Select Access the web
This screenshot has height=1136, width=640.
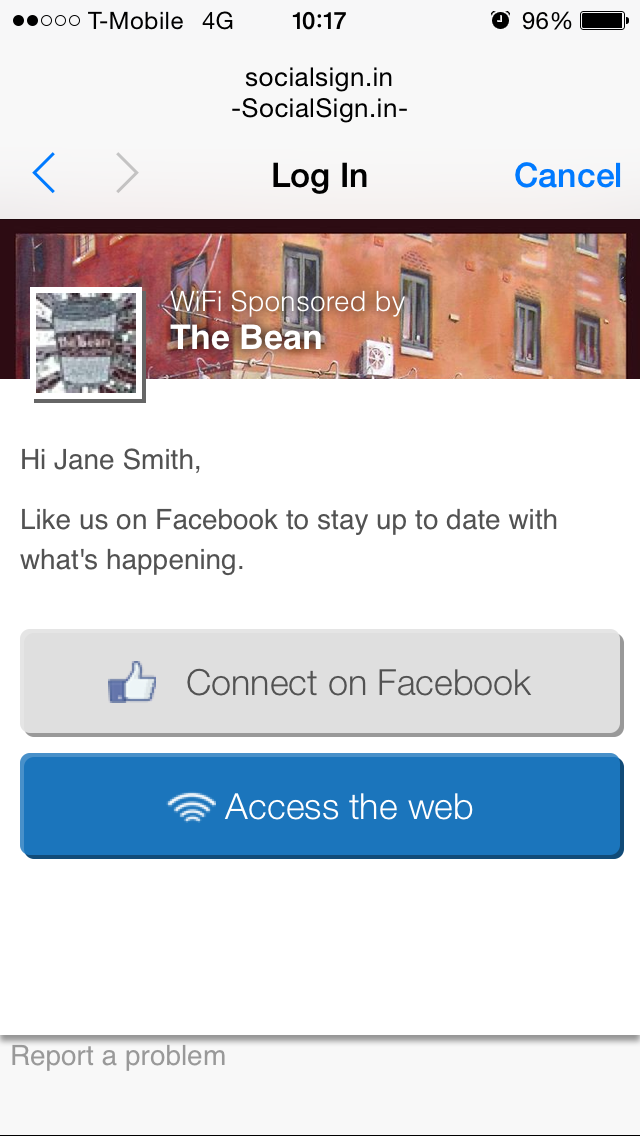[x=321, y=806]
